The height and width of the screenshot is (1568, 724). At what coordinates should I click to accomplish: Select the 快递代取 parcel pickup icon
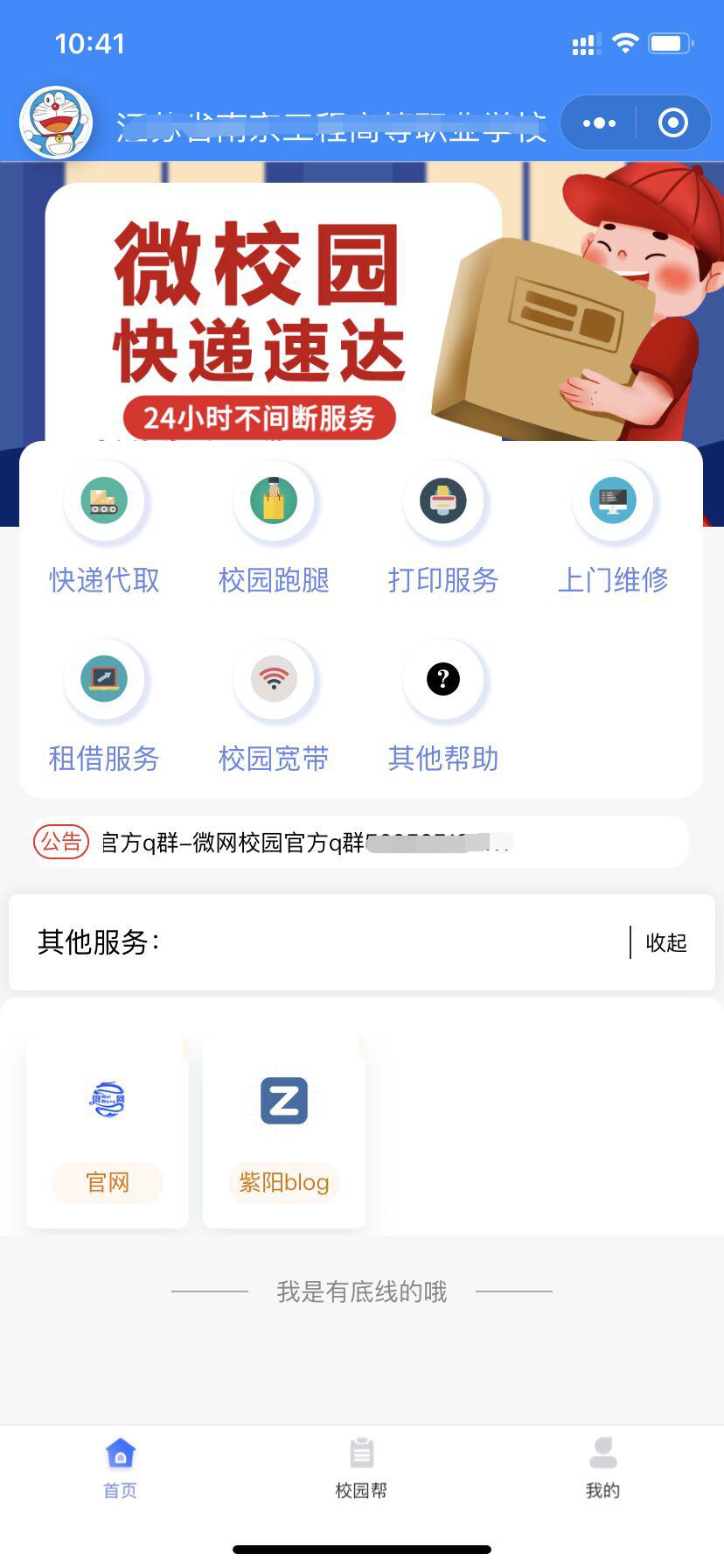(x=104, y=500)
